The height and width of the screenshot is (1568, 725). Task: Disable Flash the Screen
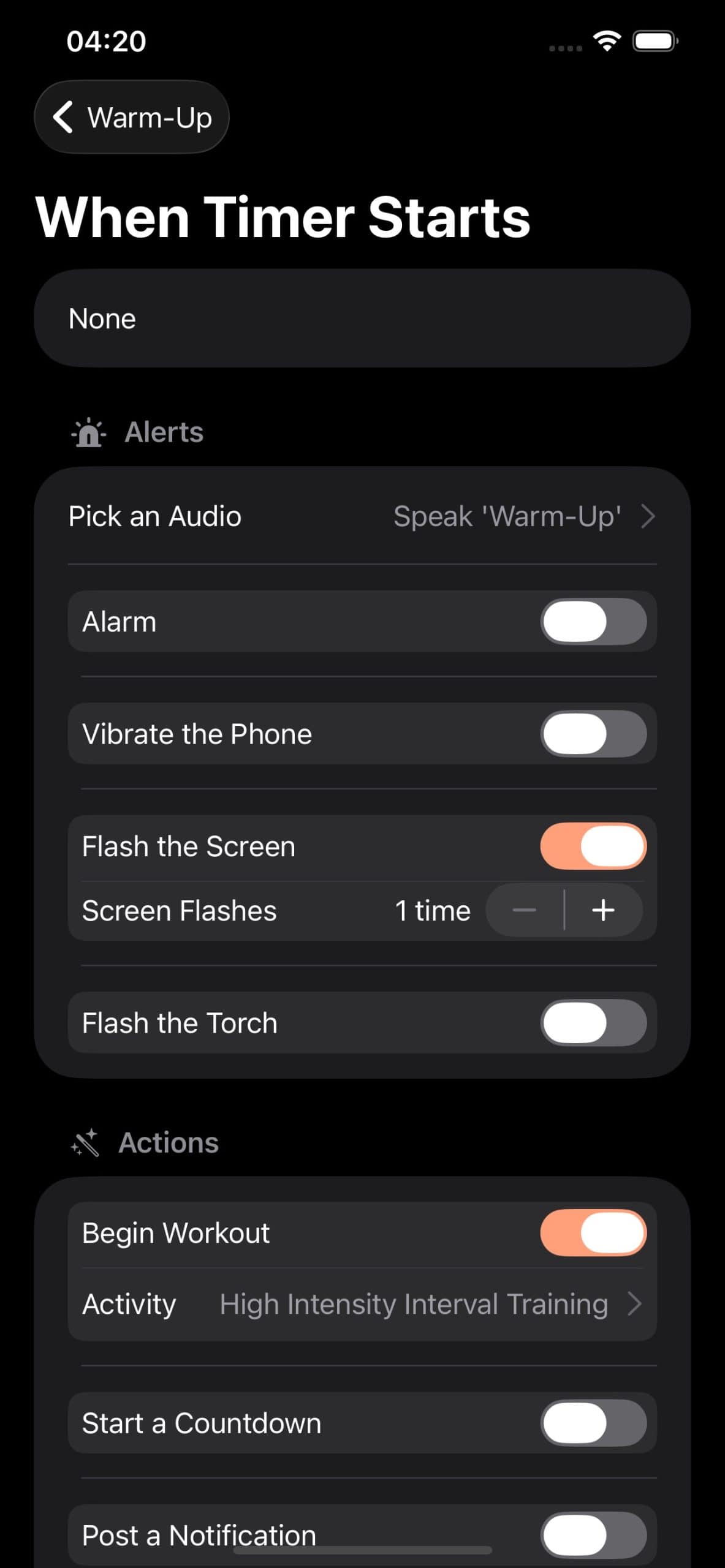593,845
